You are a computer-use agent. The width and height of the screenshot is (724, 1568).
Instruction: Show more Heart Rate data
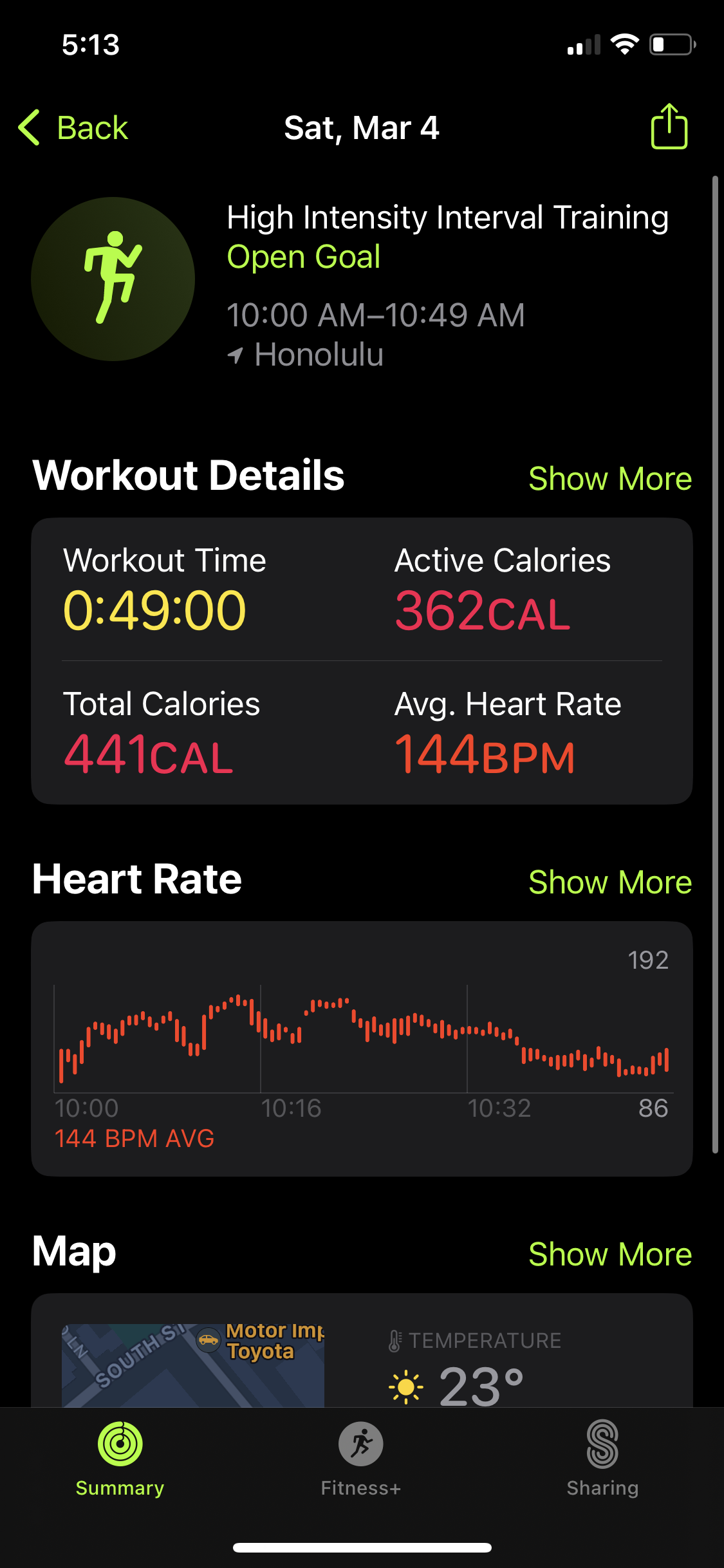pyautogui.click(x=609, y=882)
